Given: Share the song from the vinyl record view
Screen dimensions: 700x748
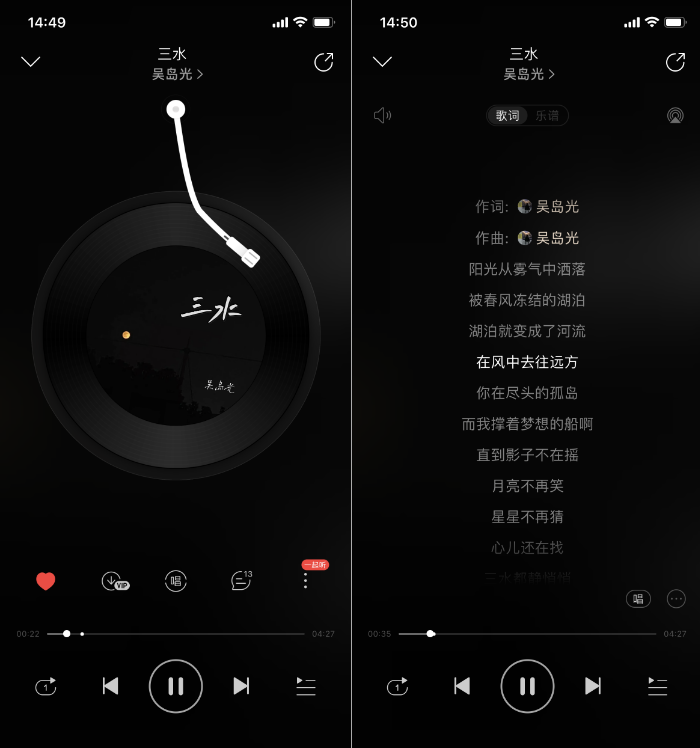Looking at the screenshot, I should 323,62.
